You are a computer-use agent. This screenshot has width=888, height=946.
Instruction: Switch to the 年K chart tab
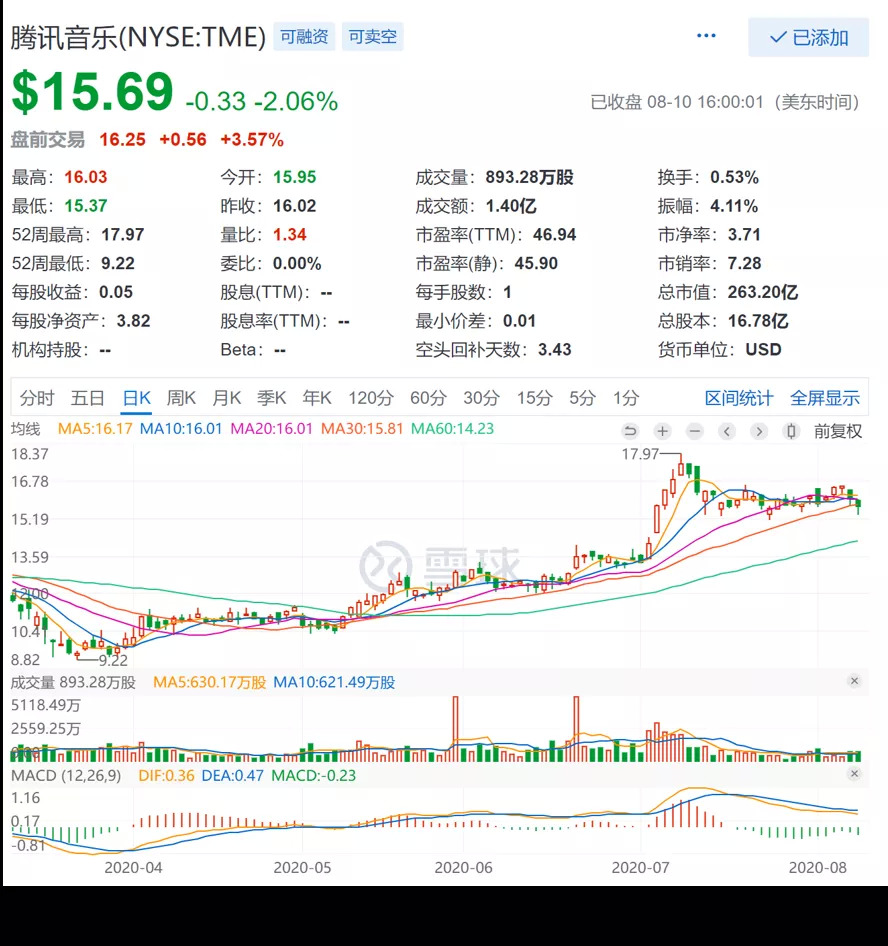click(x=317, y=398)
